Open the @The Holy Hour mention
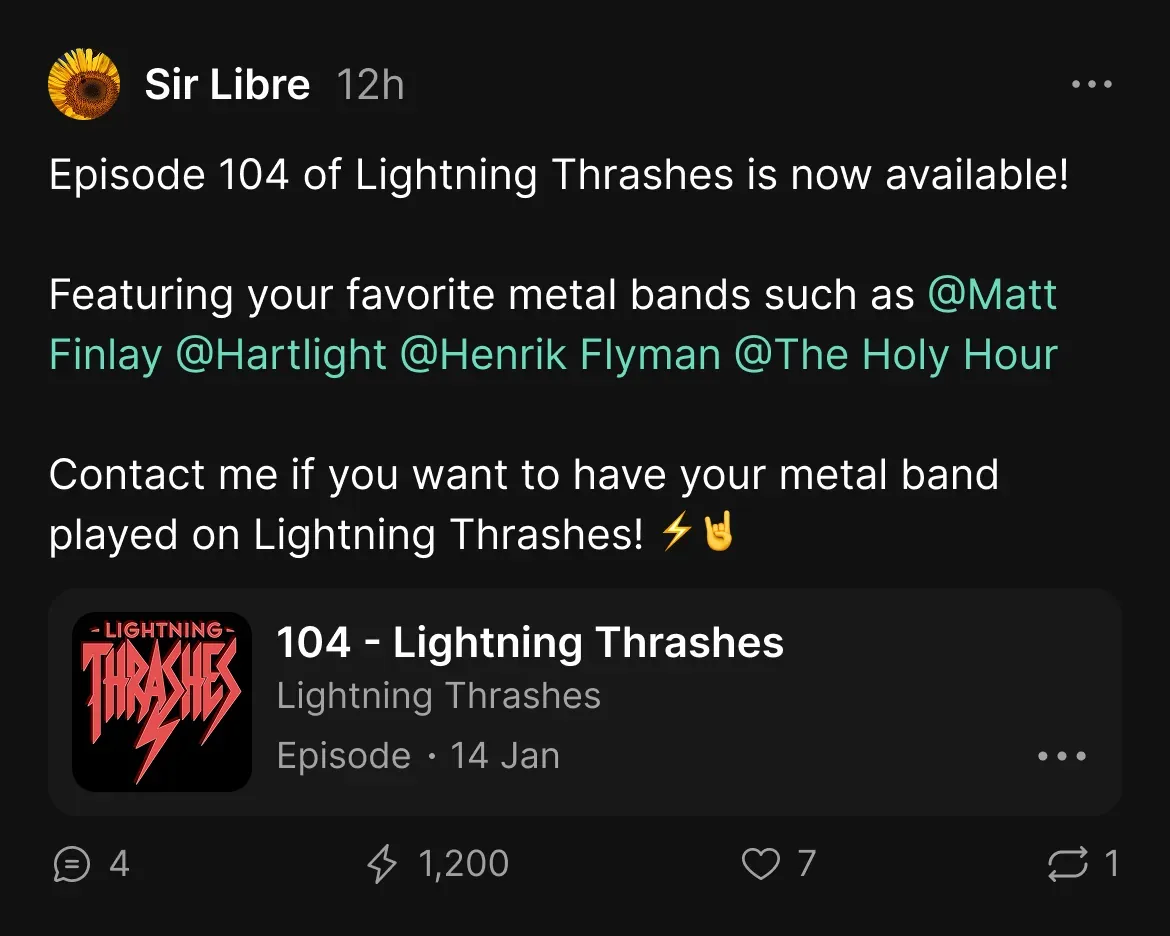The width and height of the screenshot is (1170, 936). [x=895, y=354]
